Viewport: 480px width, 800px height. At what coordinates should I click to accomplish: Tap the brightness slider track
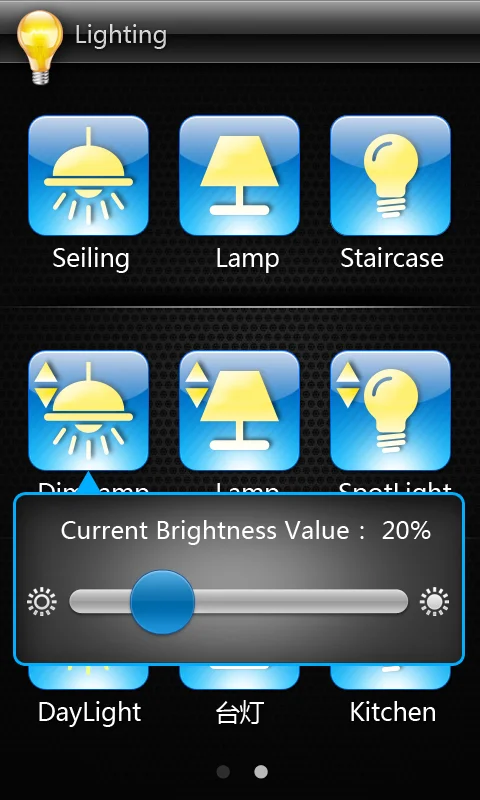click(238, 602)
